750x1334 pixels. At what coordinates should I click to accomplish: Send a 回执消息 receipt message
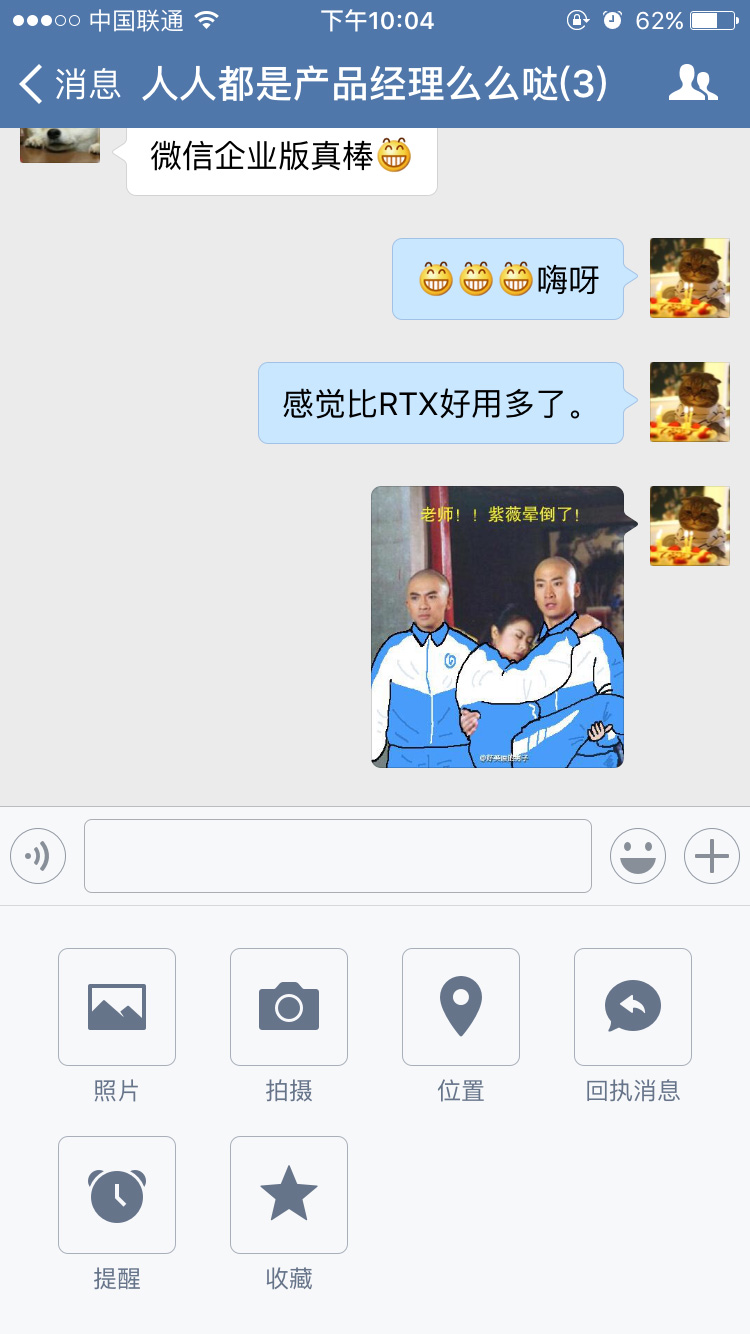click(633, 1007)
